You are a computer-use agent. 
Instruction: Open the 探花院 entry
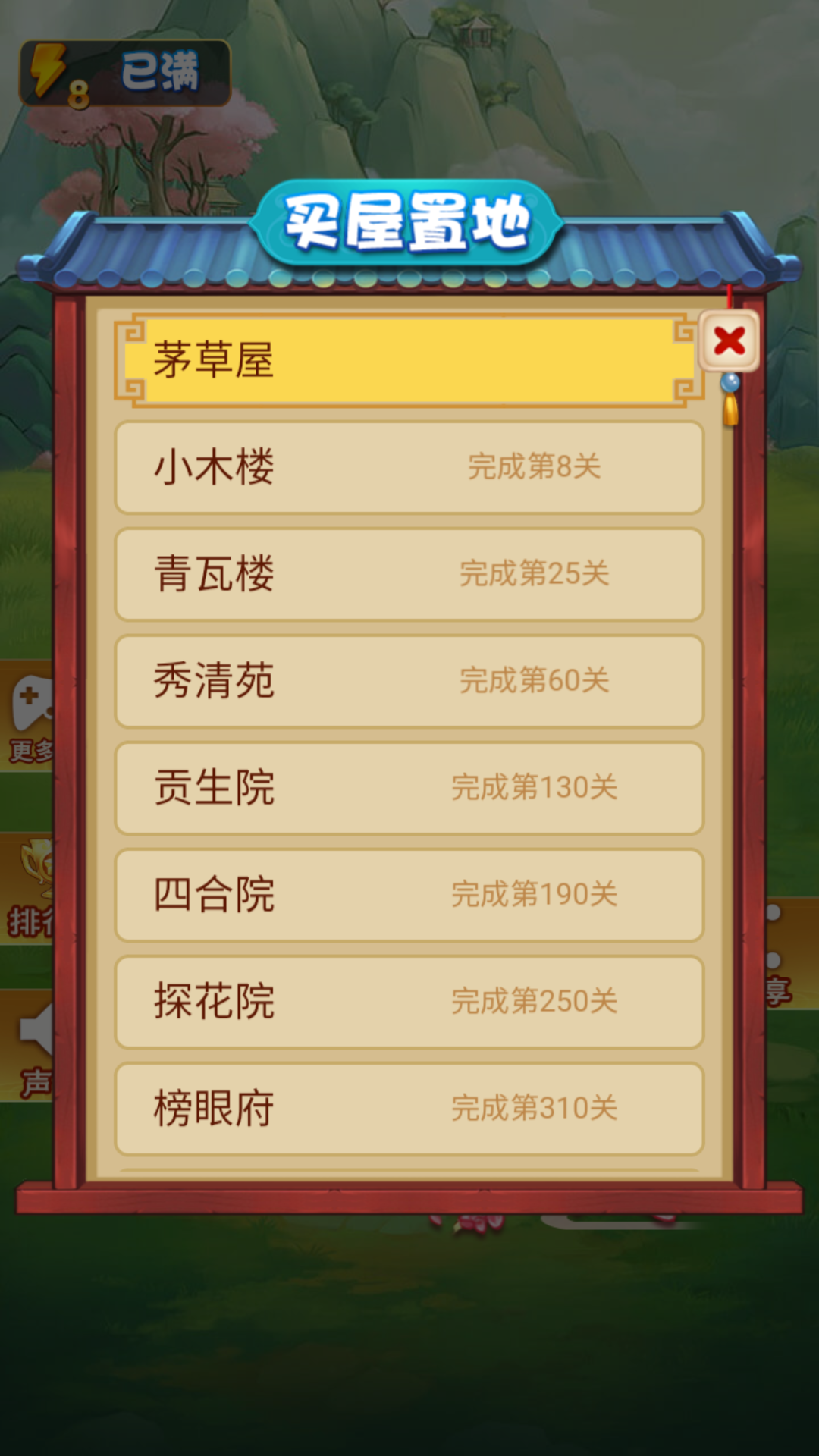409,1002
